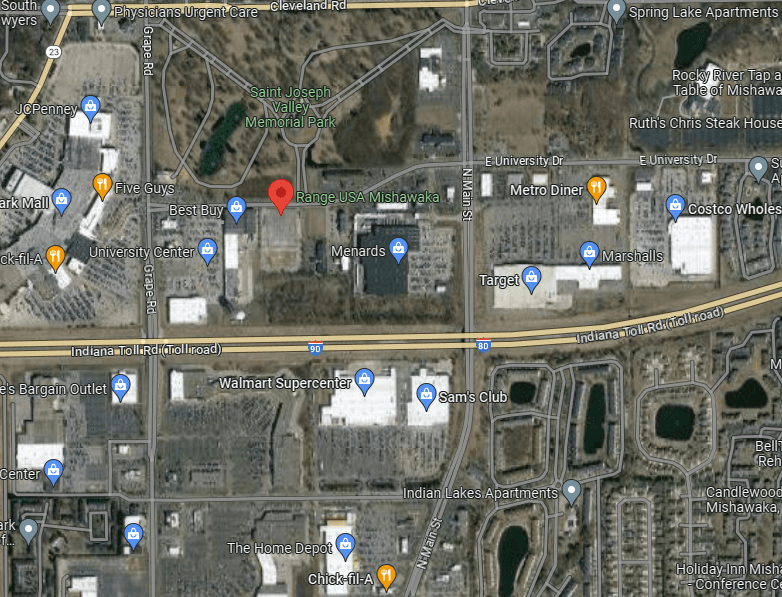
Task: Select the Spring Lake Apartments marker
Action: tap(617, 11)
